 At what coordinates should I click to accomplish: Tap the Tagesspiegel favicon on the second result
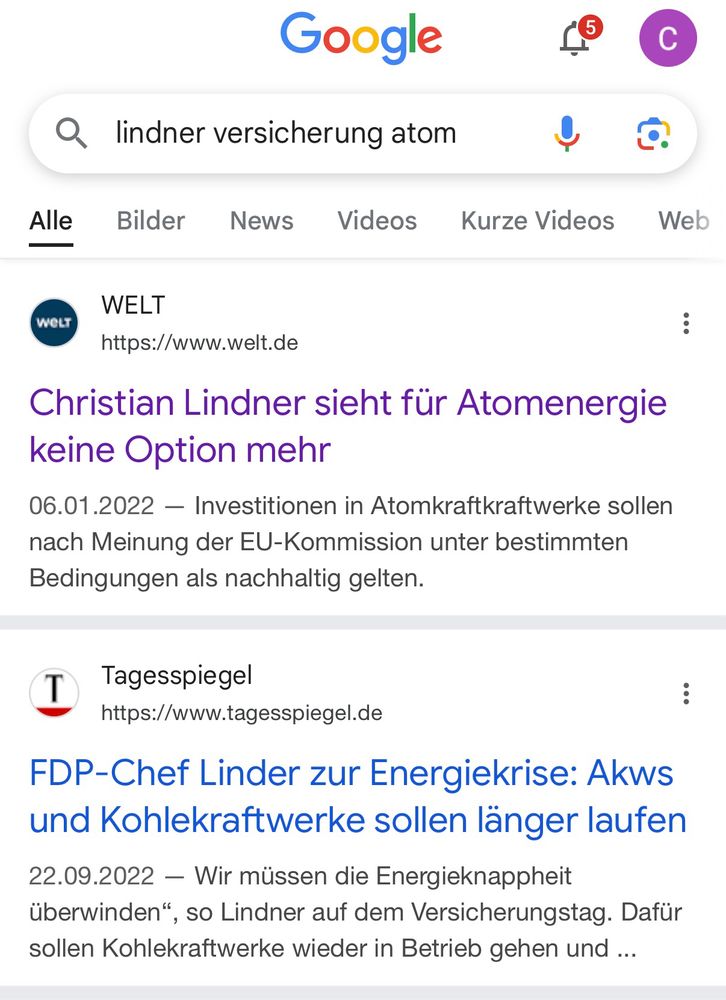(54, 691)
